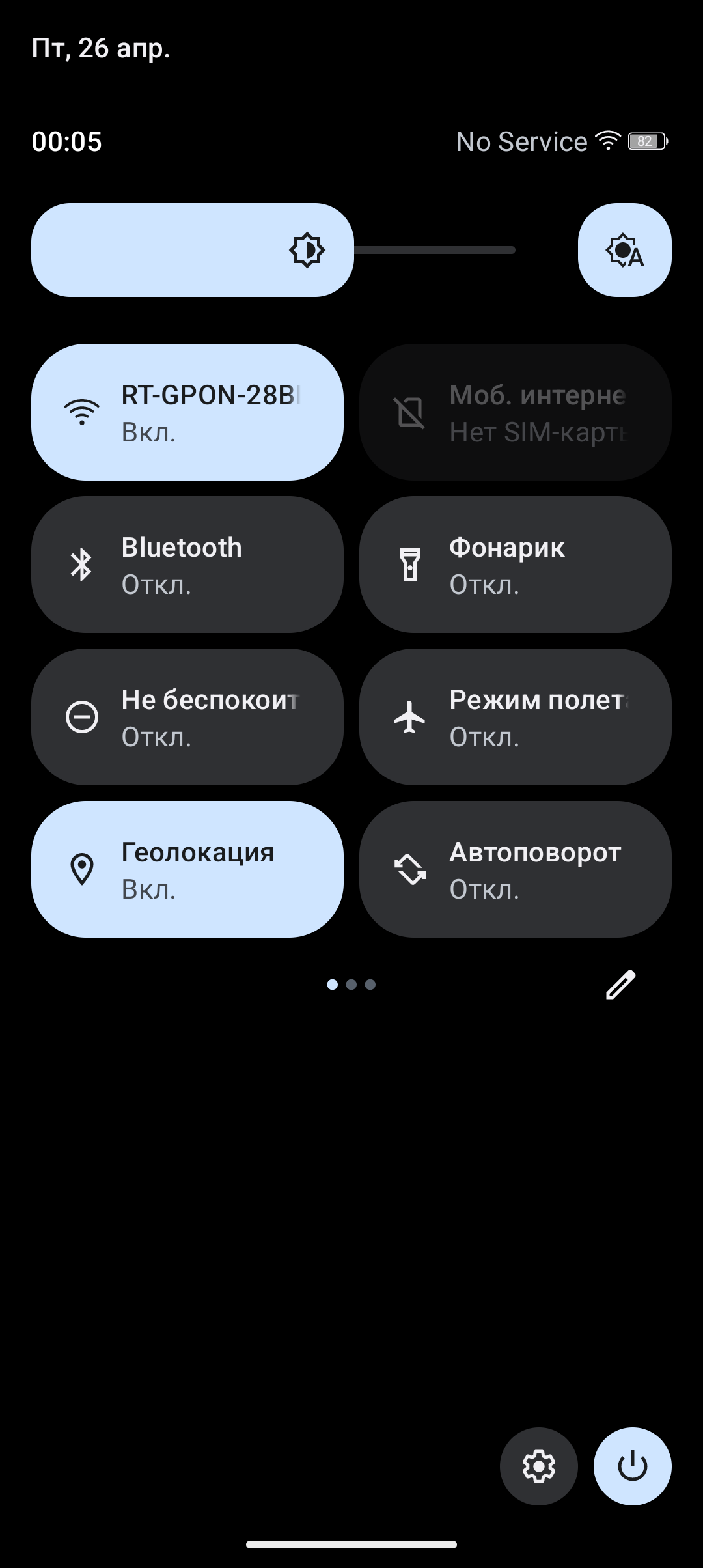
Task: Enable Режим полета airplane mode
Action: (x=515, y=717)
